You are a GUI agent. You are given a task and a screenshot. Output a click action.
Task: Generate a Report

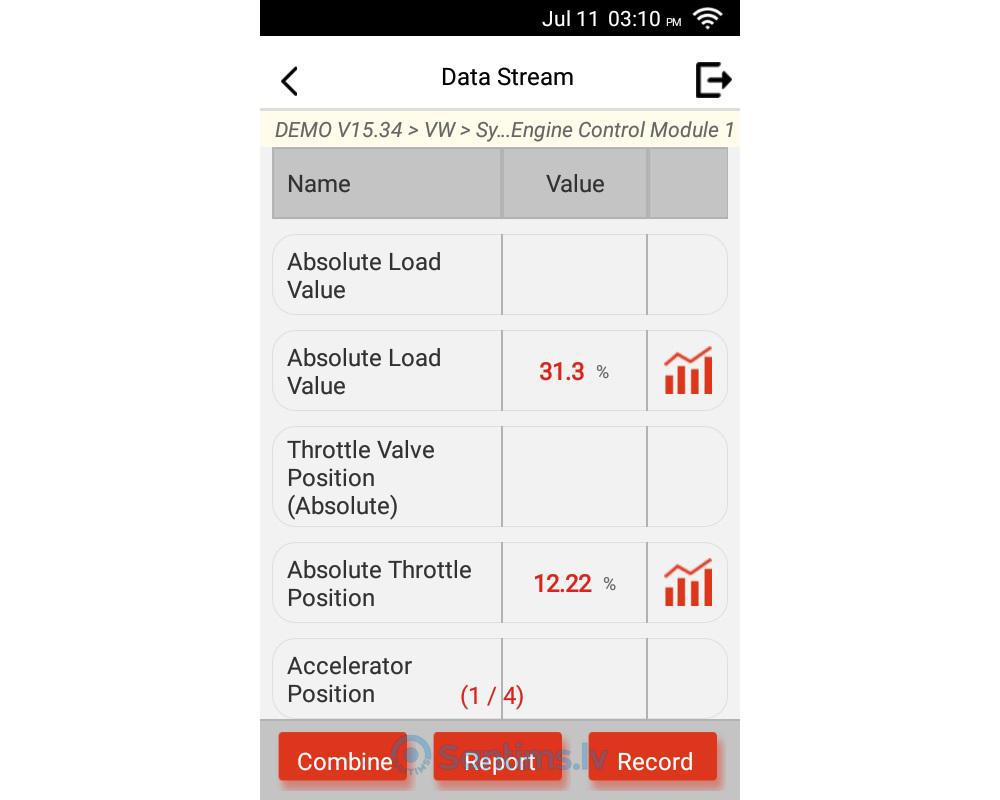pos(498,757)
